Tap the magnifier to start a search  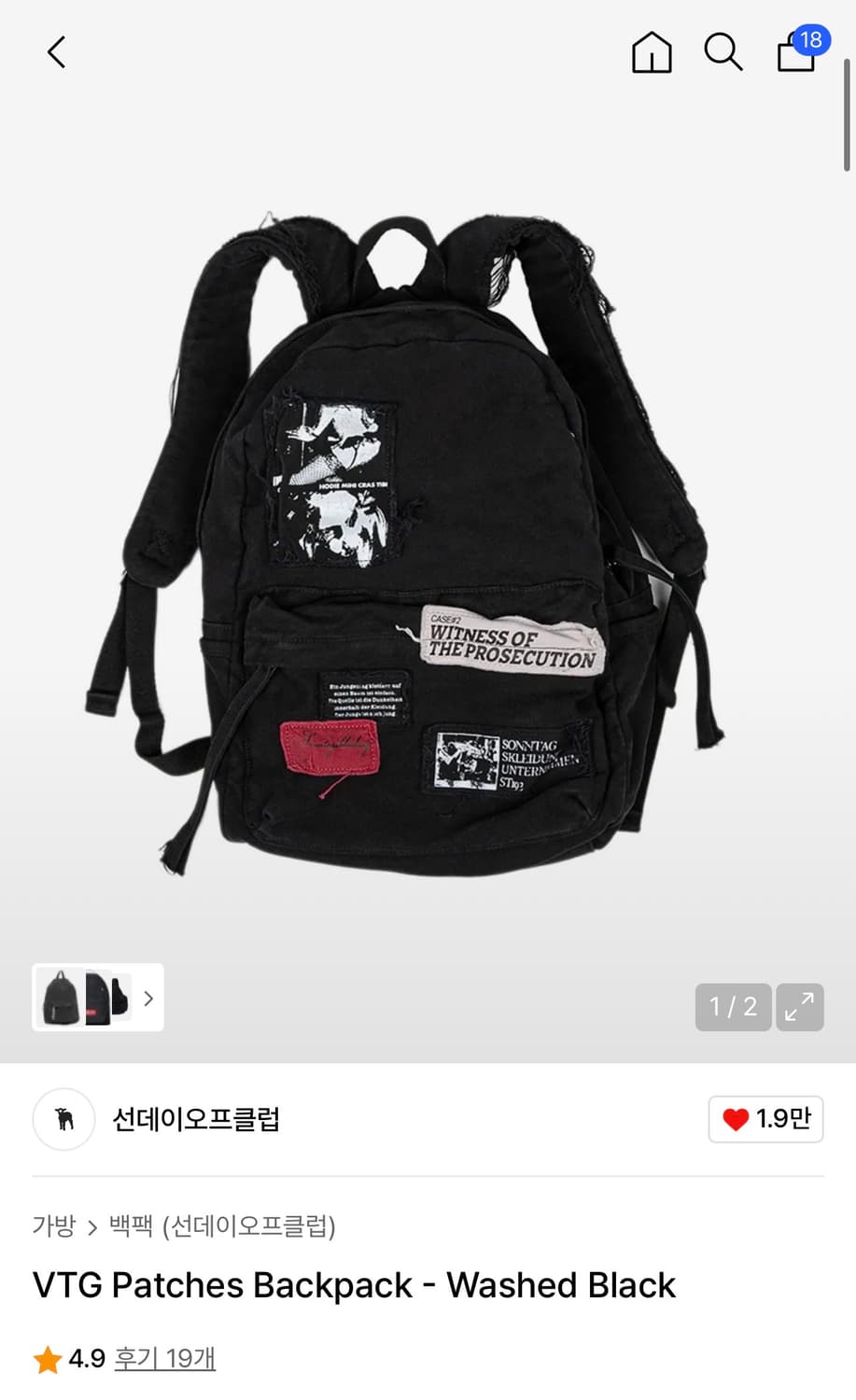point(723,53)
